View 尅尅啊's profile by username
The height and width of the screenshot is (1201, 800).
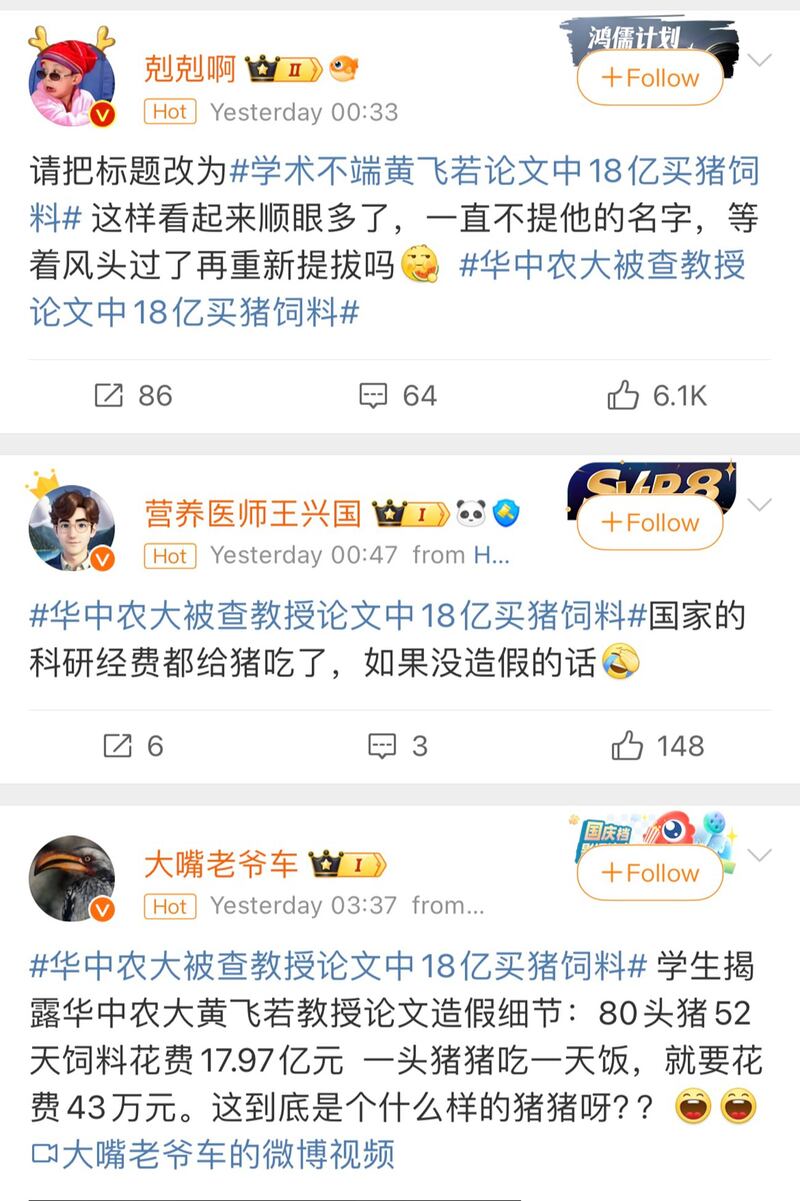(190, 69)
